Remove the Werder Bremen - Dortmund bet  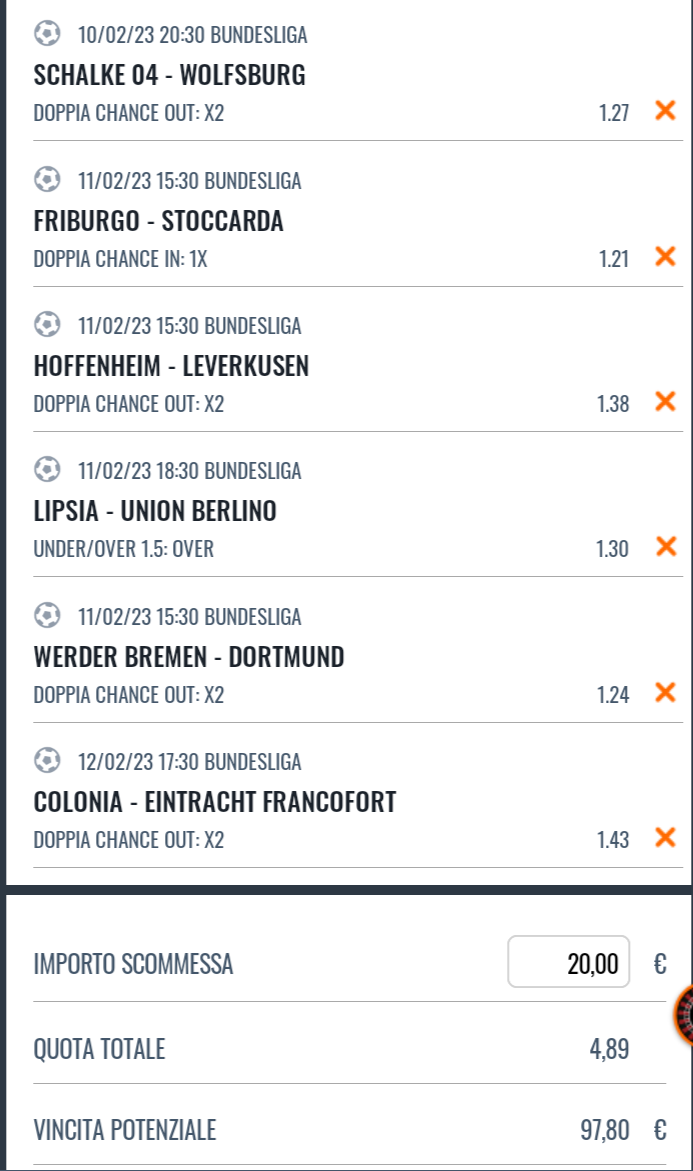pyautogui.click(x=665, y=692)
